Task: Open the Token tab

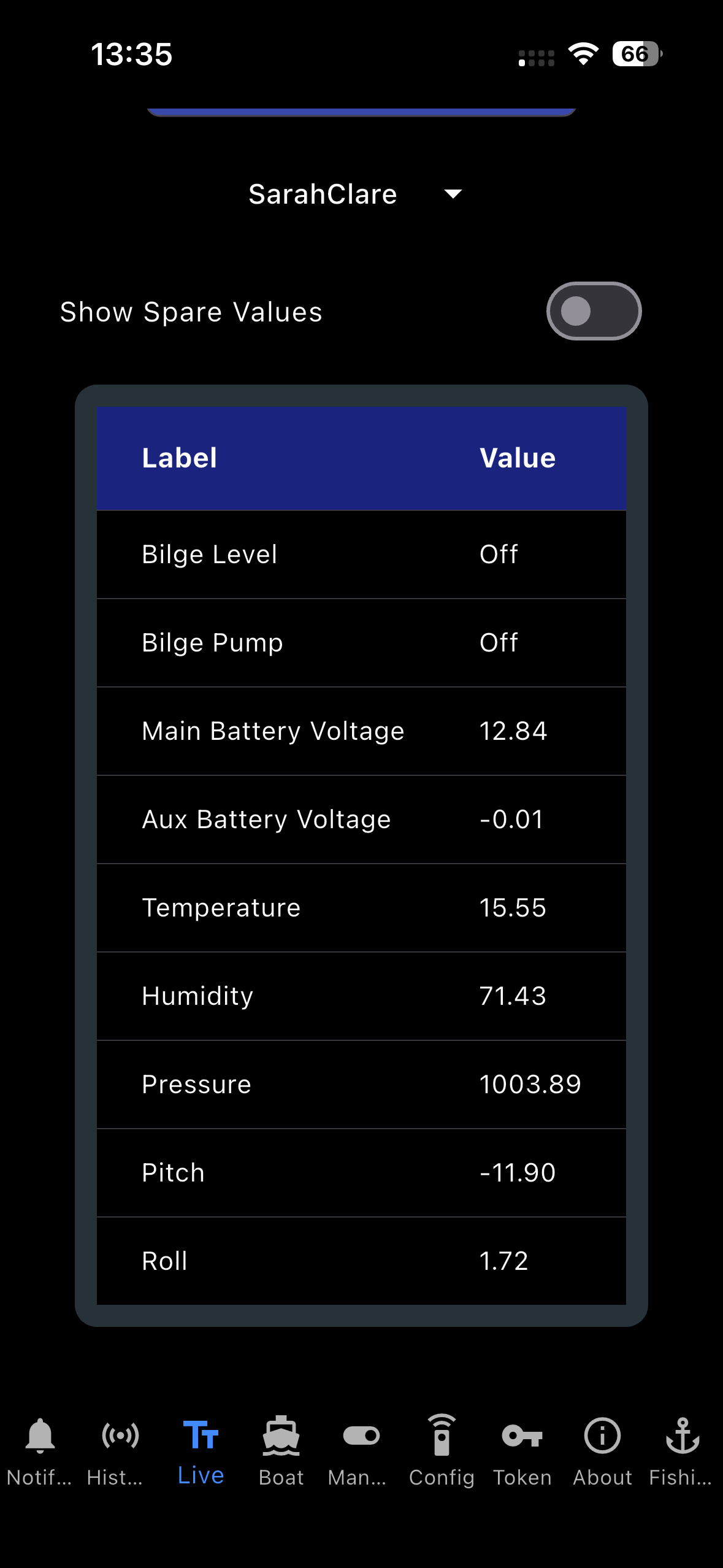Action: click(x=522, y=1451)
